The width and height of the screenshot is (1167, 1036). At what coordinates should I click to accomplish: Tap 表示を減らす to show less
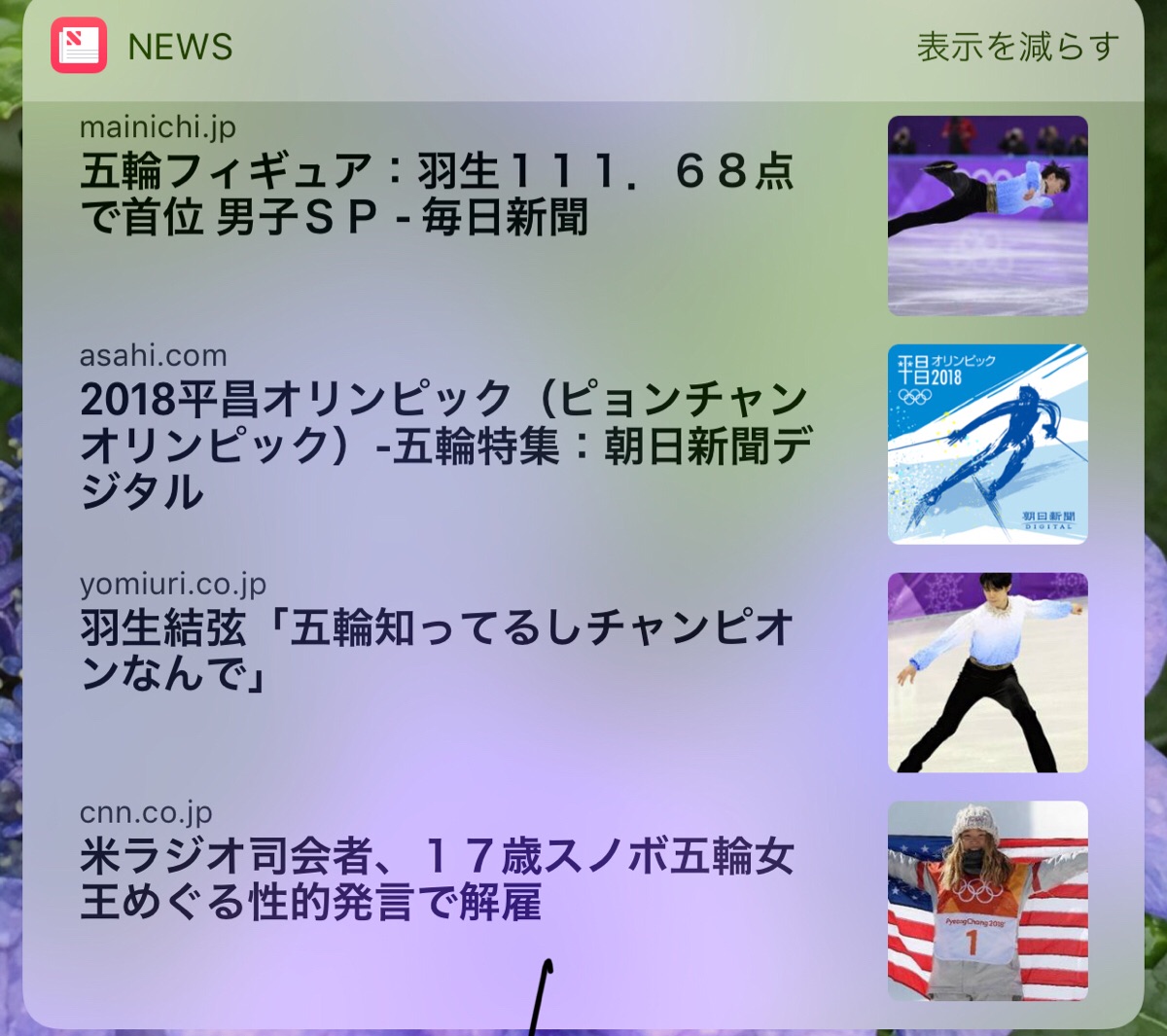pyautogui.click(x=1016, y=47)
